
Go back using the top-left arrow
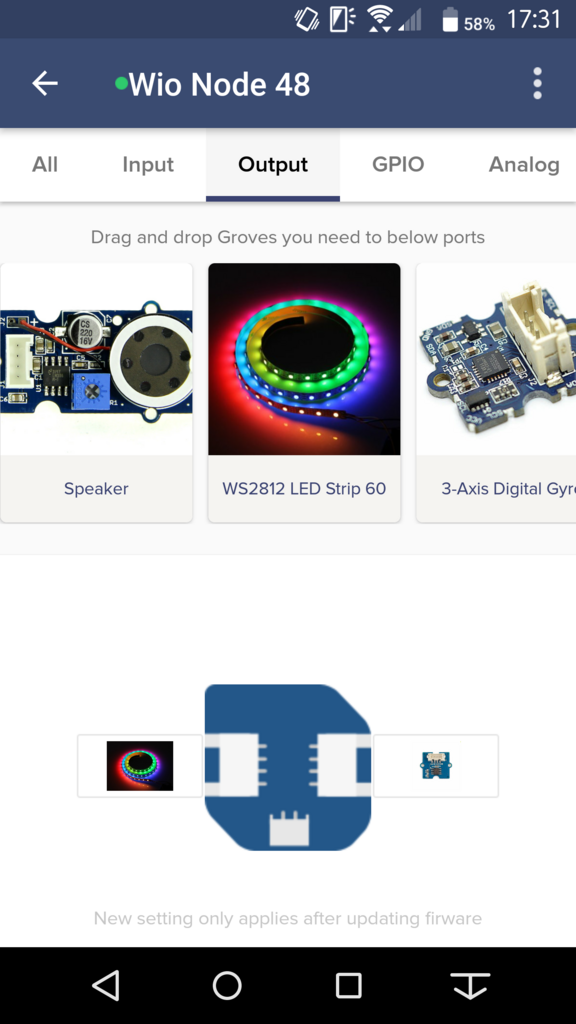pyautogui.click(x=45, y=84)
